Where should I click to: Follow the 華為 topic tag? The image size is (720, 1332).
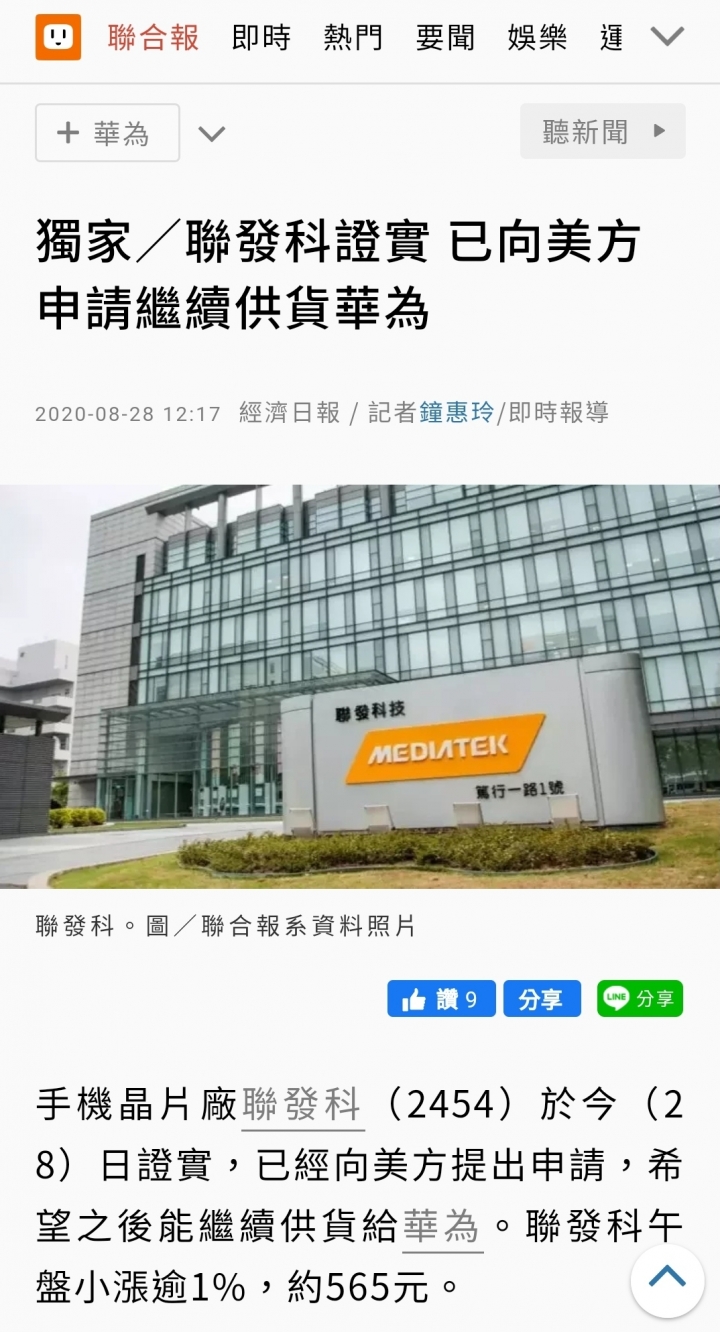pos(107,133)
